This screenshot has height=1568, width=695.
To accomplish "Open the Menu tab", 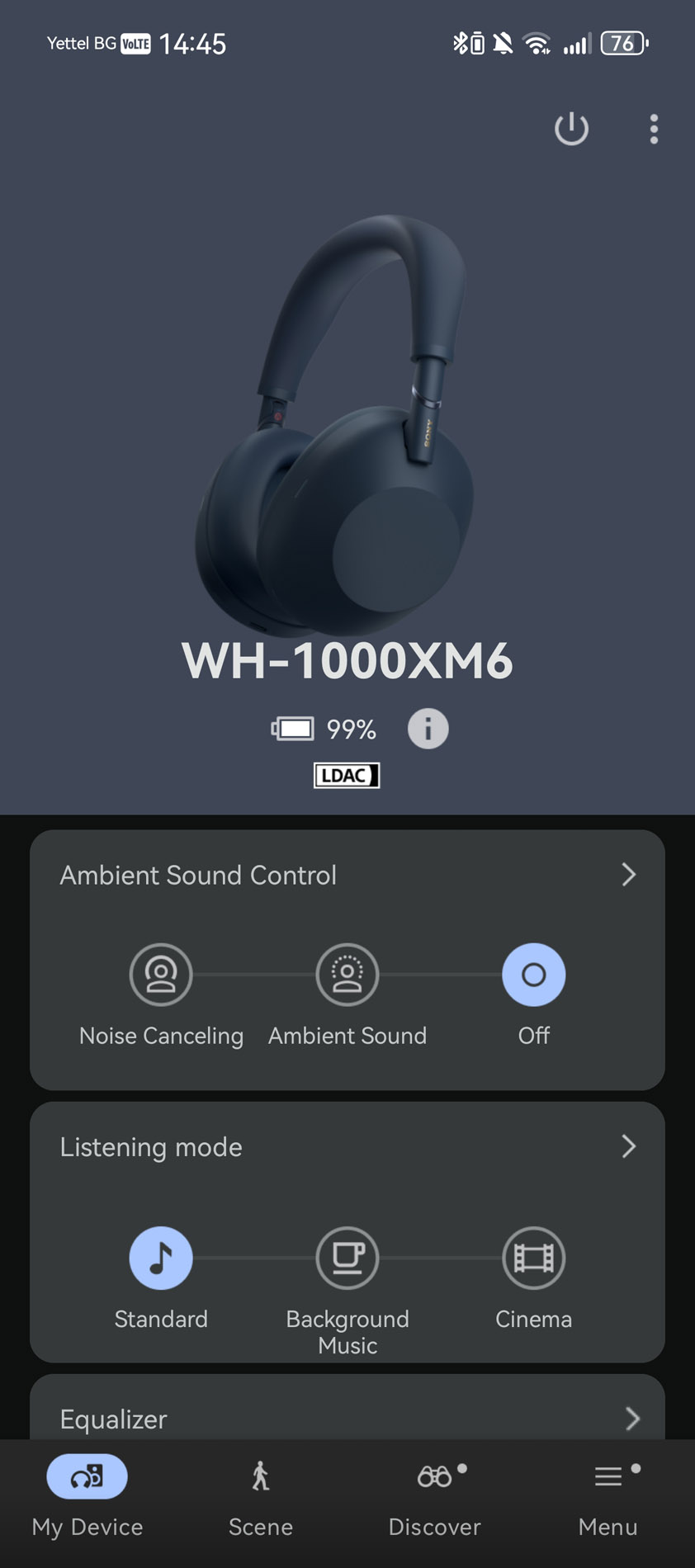I will tap(608, 1497).
